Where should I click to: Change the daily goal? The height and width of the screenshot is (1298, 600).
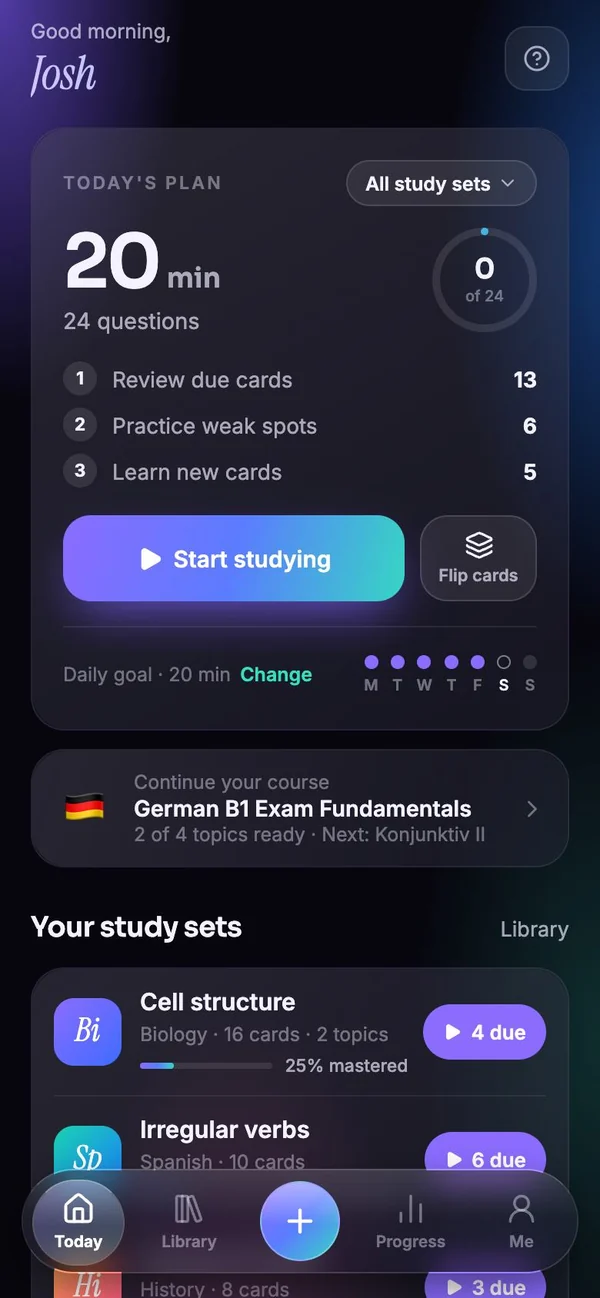click(x=276, y=675)
